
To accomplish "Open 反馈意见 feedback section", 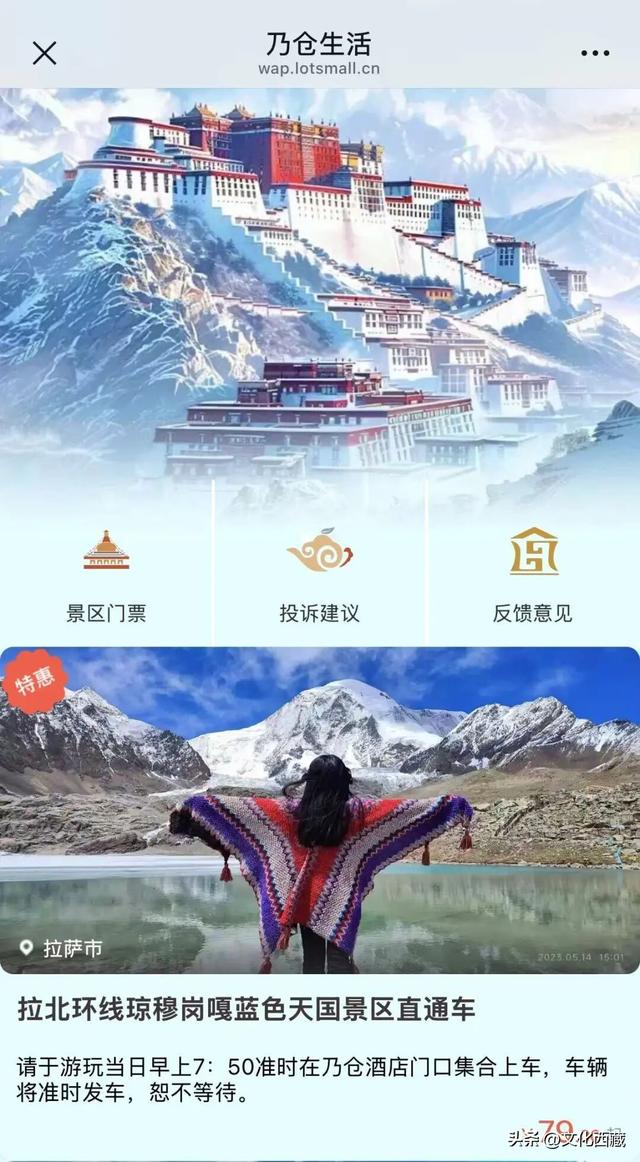I will click(533, 575).
